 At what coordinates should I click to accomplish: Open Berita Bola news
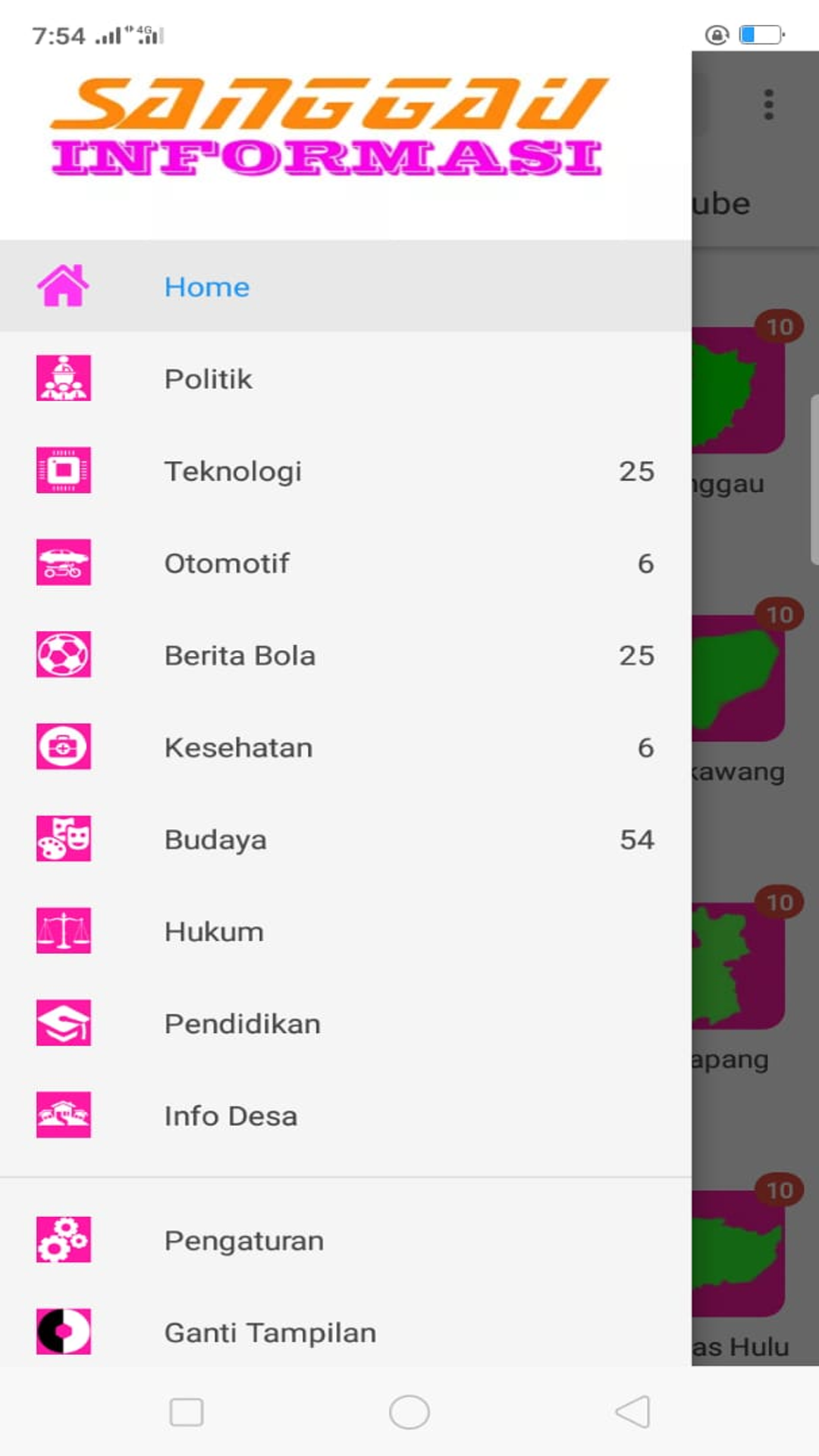(x=240, y=655)
